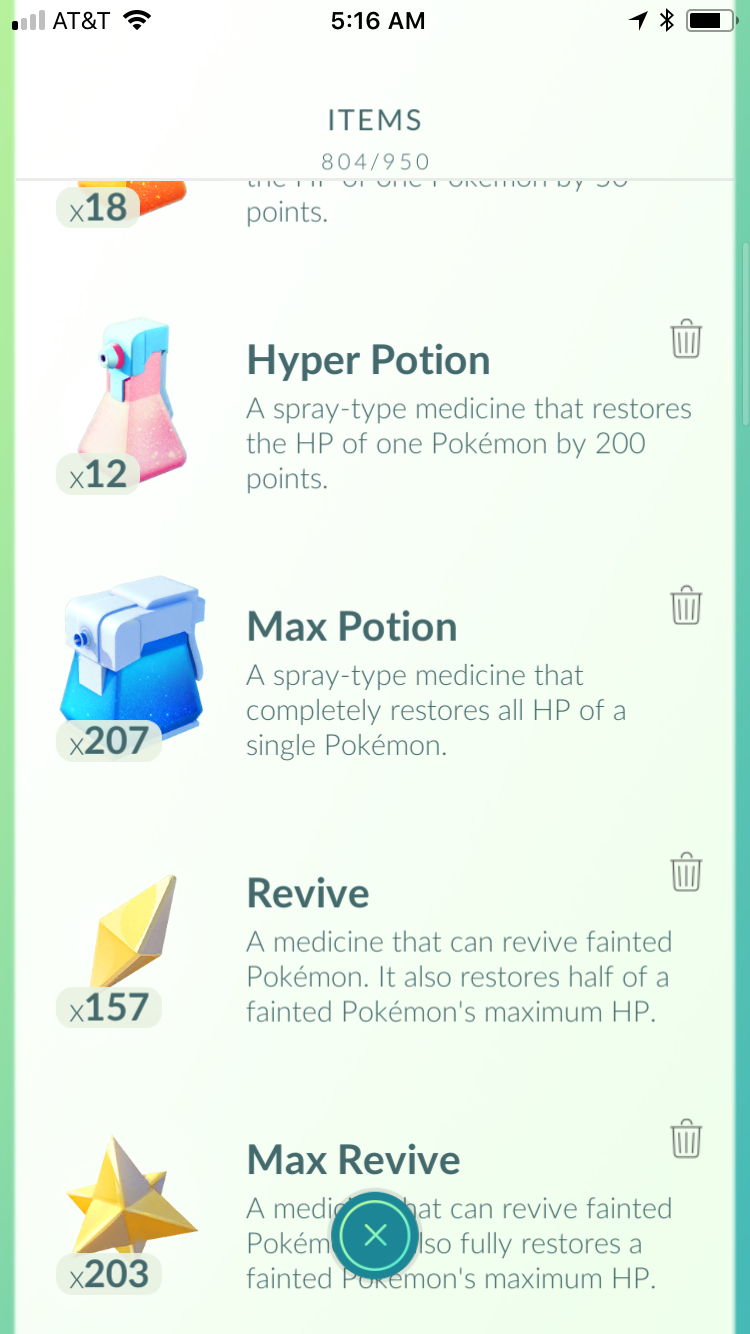Tap the trash icon next to Revive
The image size is (750, 1334).
(686, 872)
